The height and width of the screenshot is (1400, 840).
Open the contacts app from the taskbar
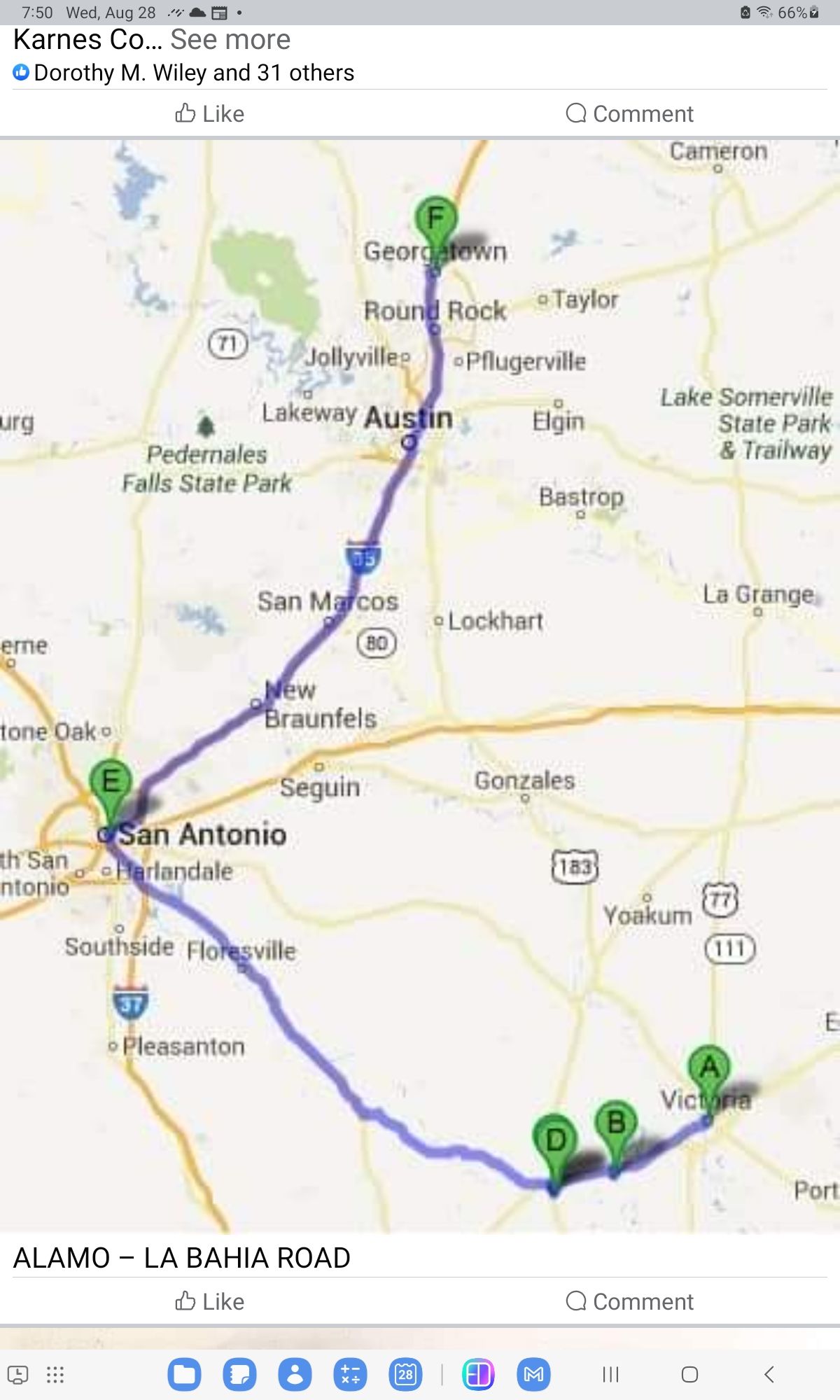[x=295, y=1375]
